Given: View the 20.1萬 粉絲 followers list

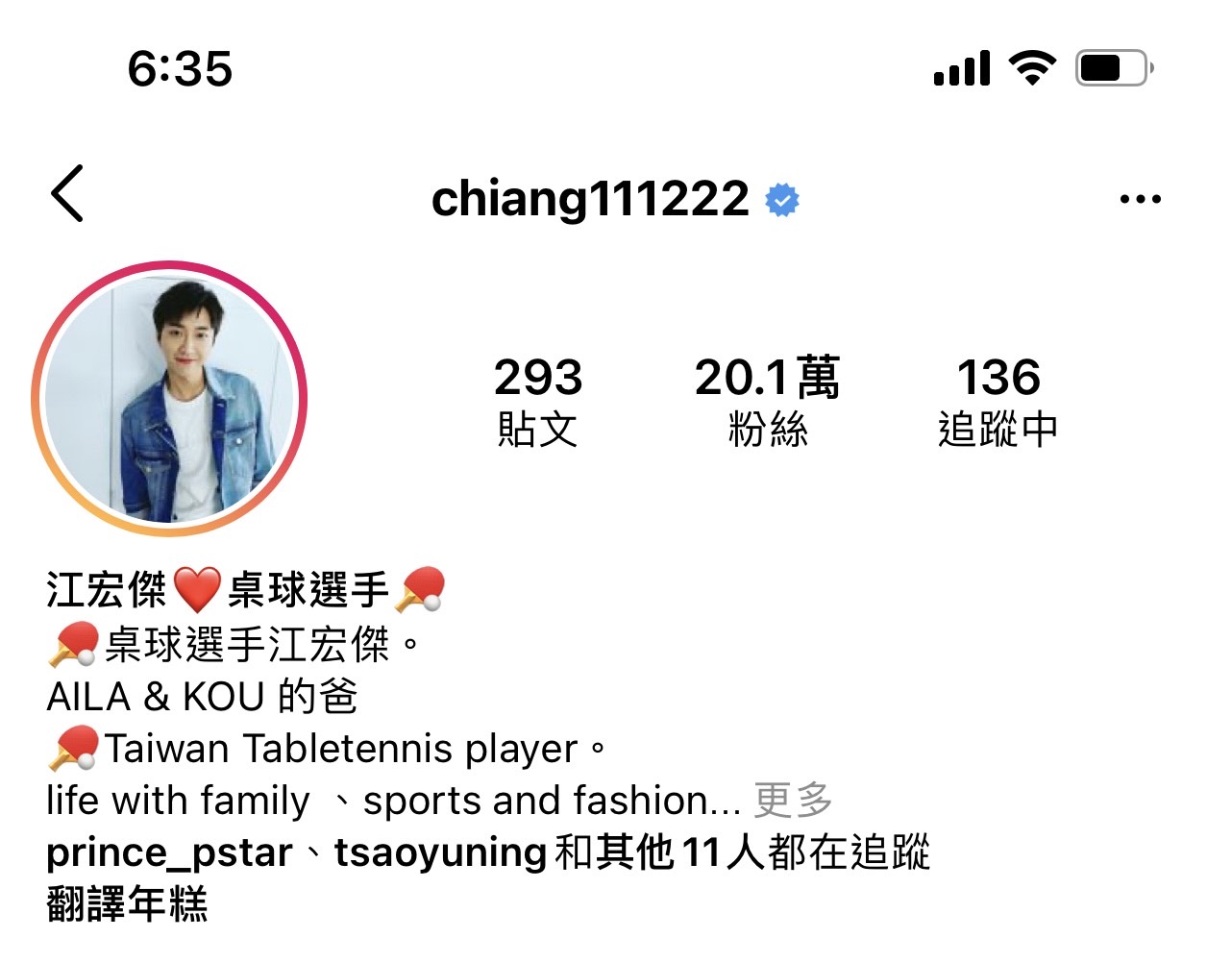Looking at the screenshot, I should [767, 401].
